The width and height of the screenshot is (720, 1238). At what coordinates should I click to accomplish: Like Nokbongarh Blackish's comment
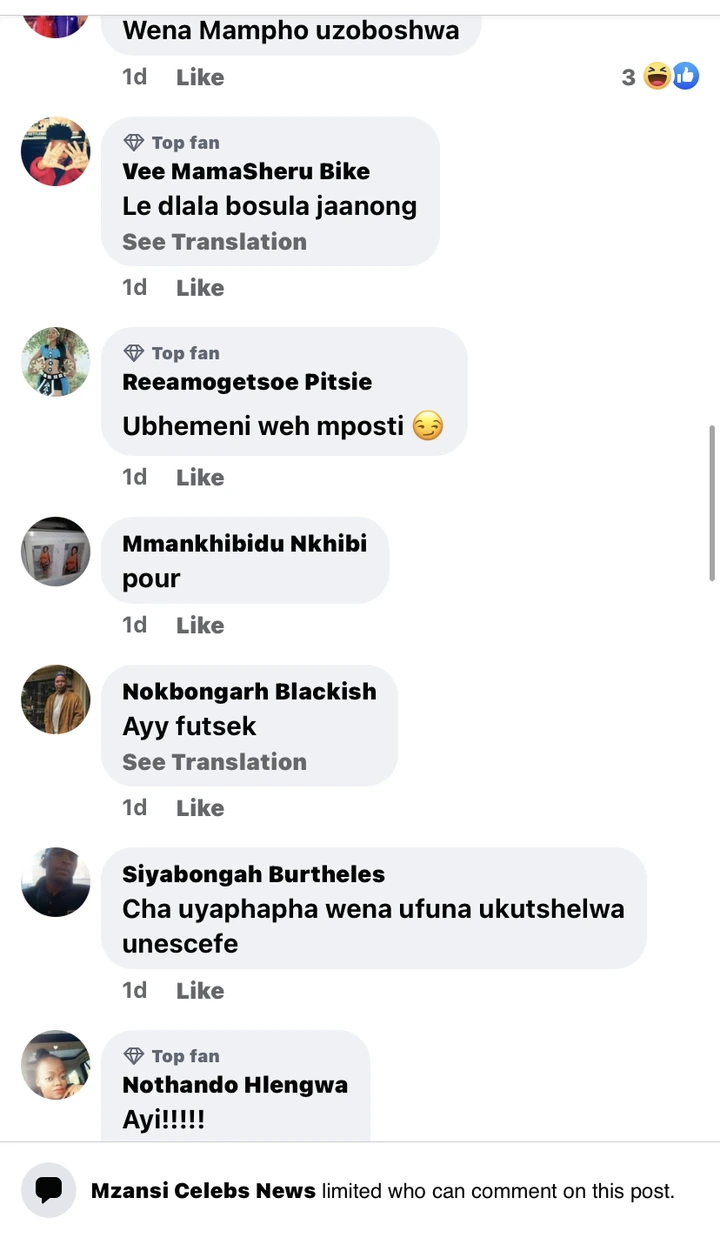(x=200, y=808)
